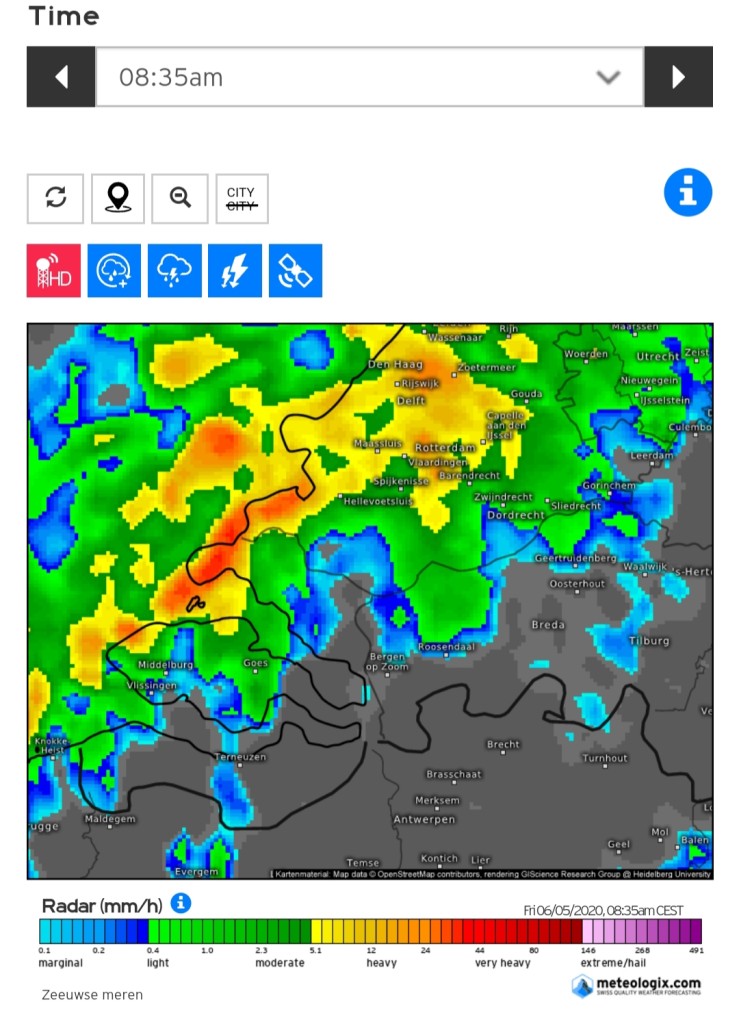Select the HD radar layer
739x1024 pixels.
point(54,270)
